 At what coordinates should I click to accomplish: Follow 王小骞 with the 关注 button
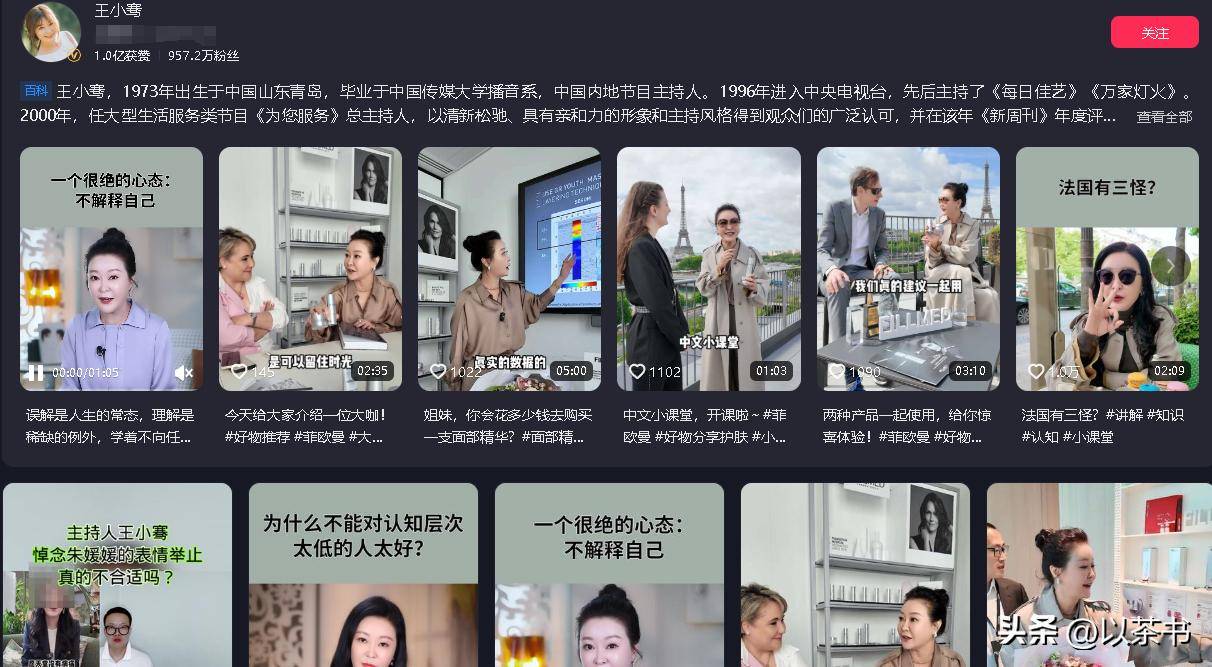click(1154, 33)
